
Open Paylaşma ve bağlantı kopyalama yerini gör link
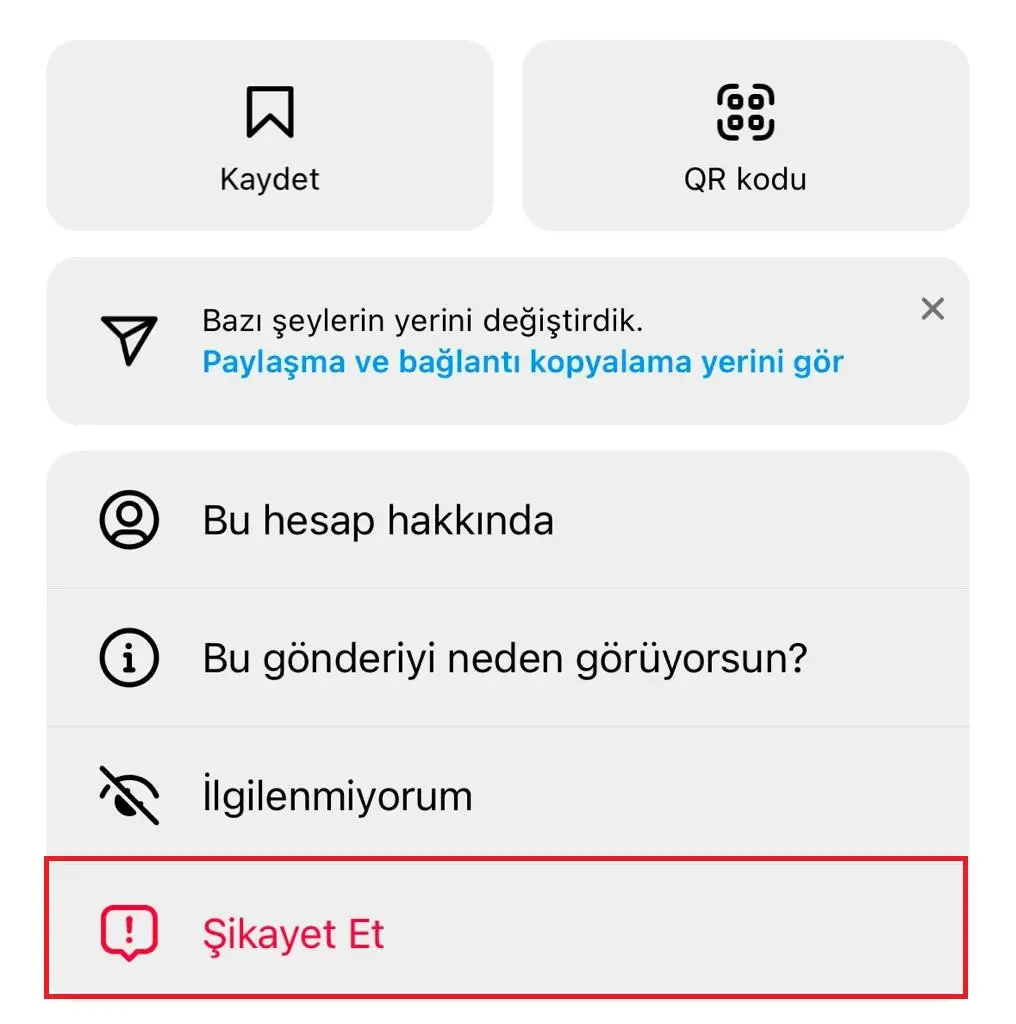pos(523,361)
